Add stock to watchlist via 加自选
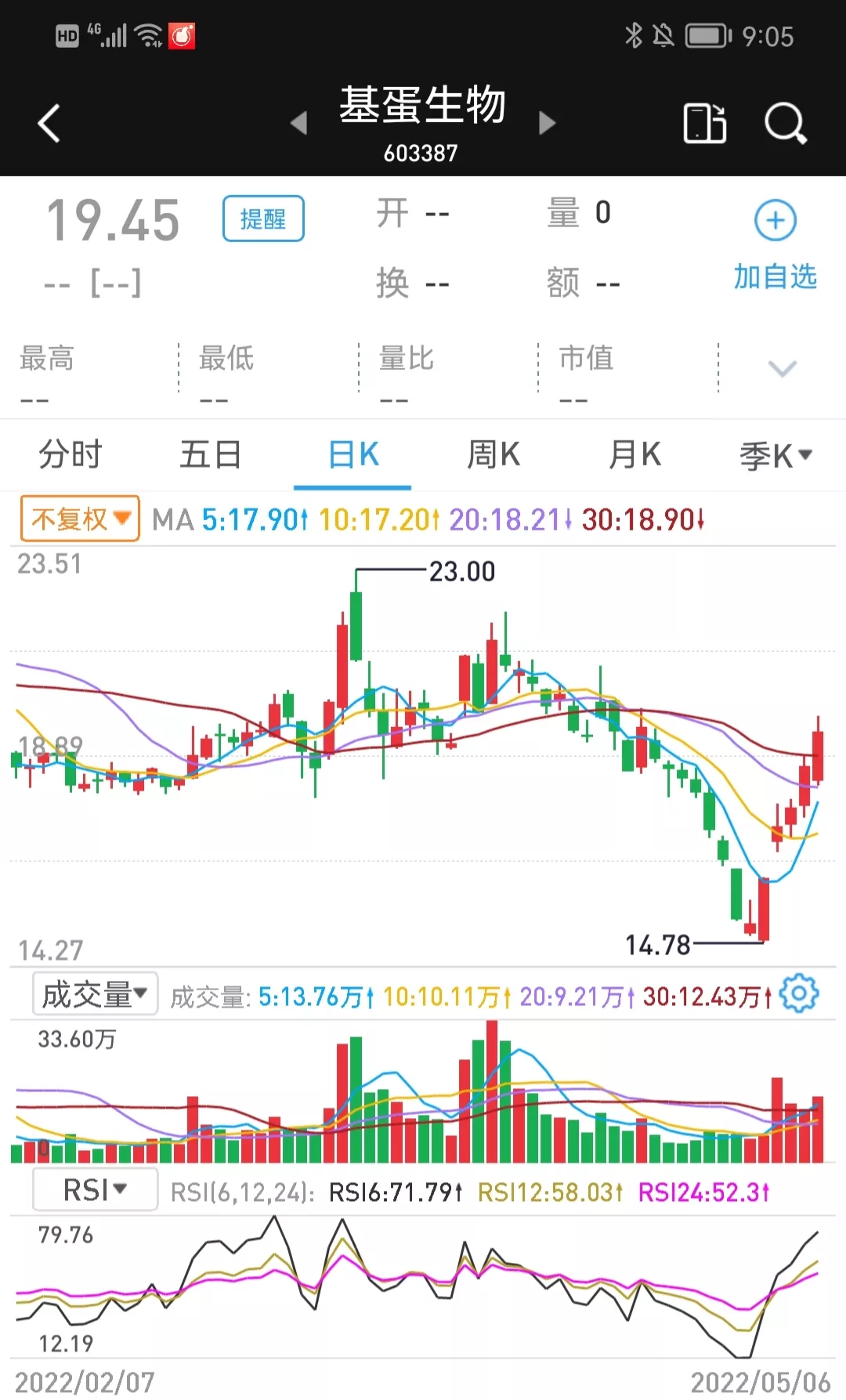Screen dimensions: 846x1400 [775, 243]
